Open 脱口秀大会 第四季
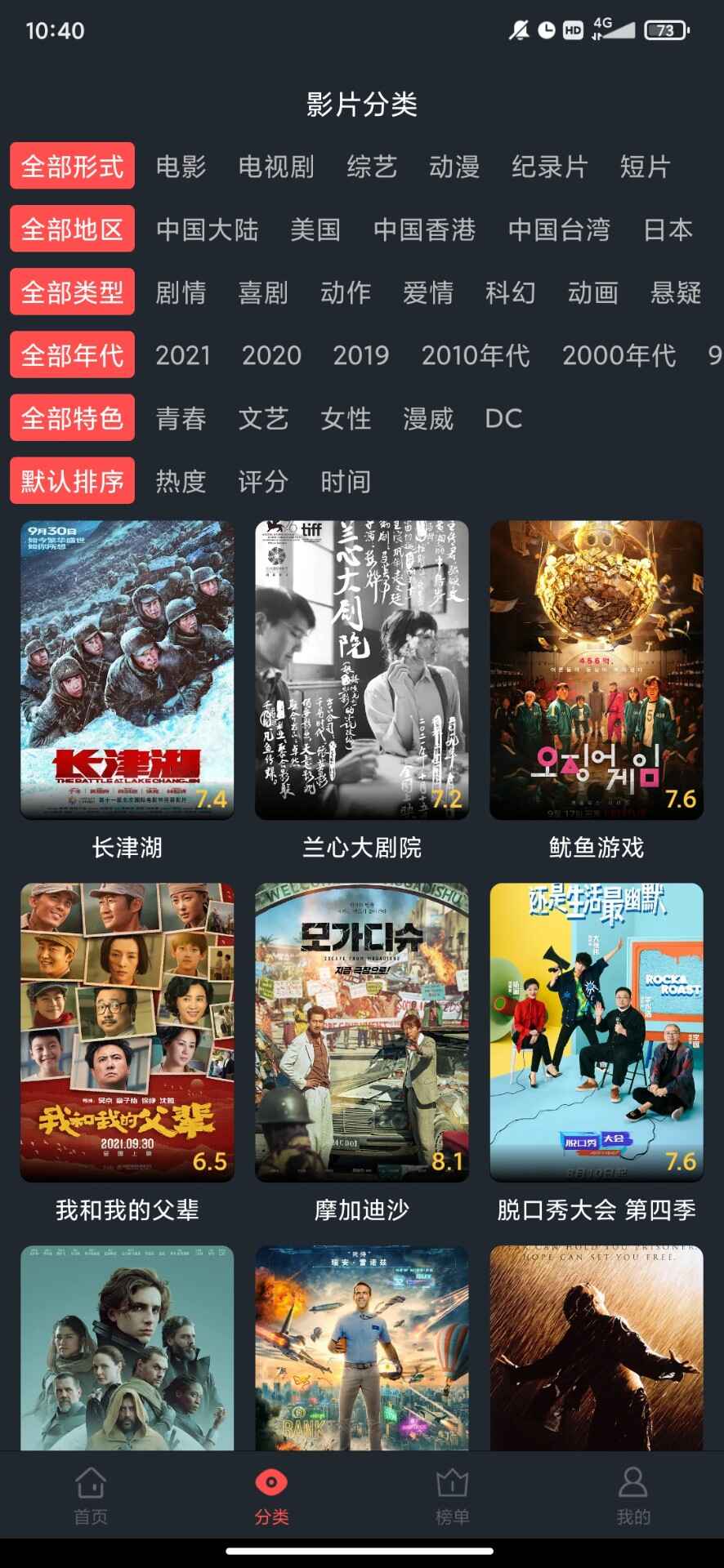 click(597, 1031)
